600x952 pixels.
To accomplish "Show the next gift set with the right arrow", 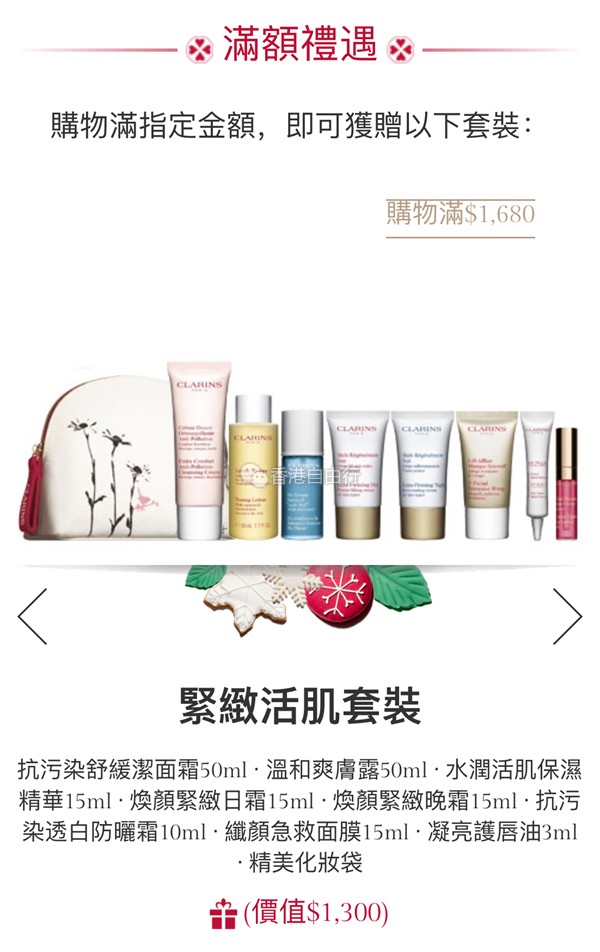I will click(567, 616).
